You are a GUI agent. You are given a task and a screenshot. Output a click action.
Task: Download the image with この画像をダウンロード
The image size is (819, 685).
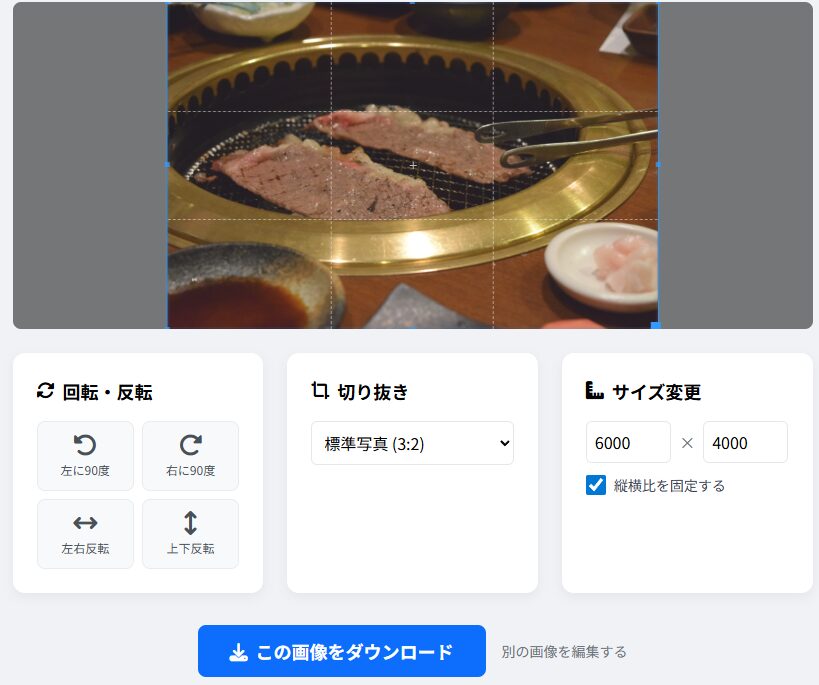coord(342,651)
